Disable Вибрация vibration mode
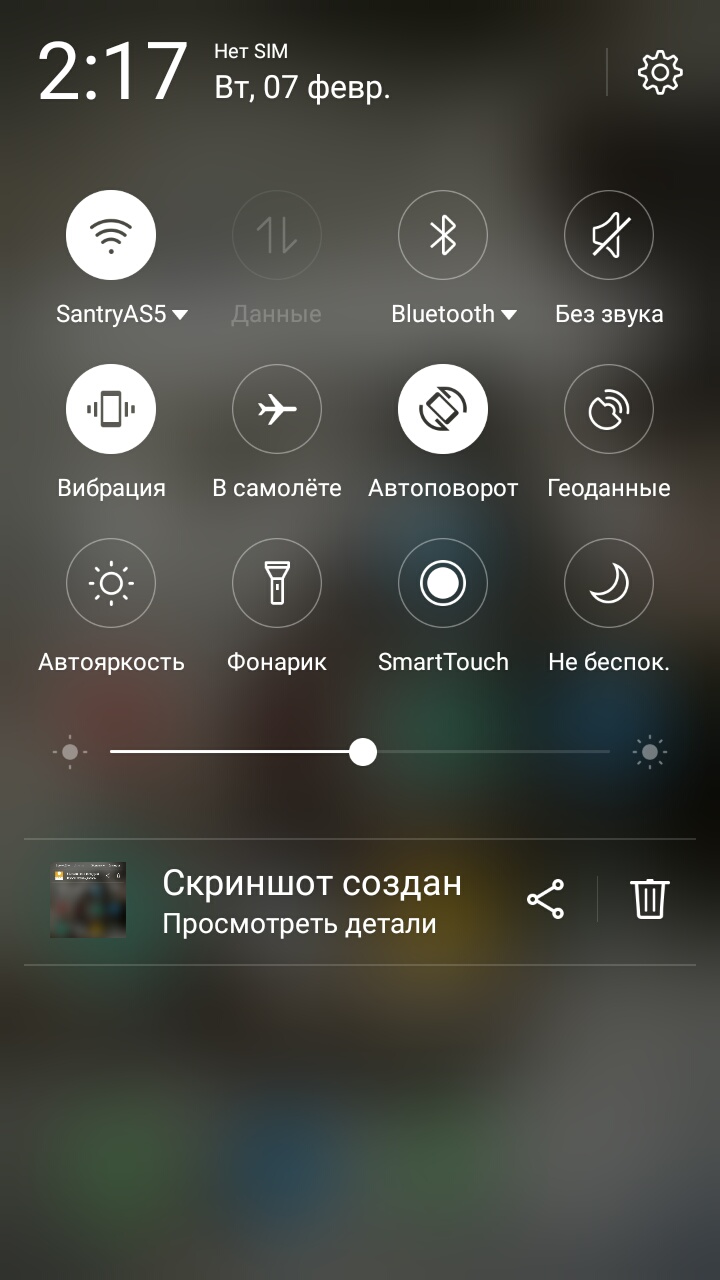 click(111, 409)
